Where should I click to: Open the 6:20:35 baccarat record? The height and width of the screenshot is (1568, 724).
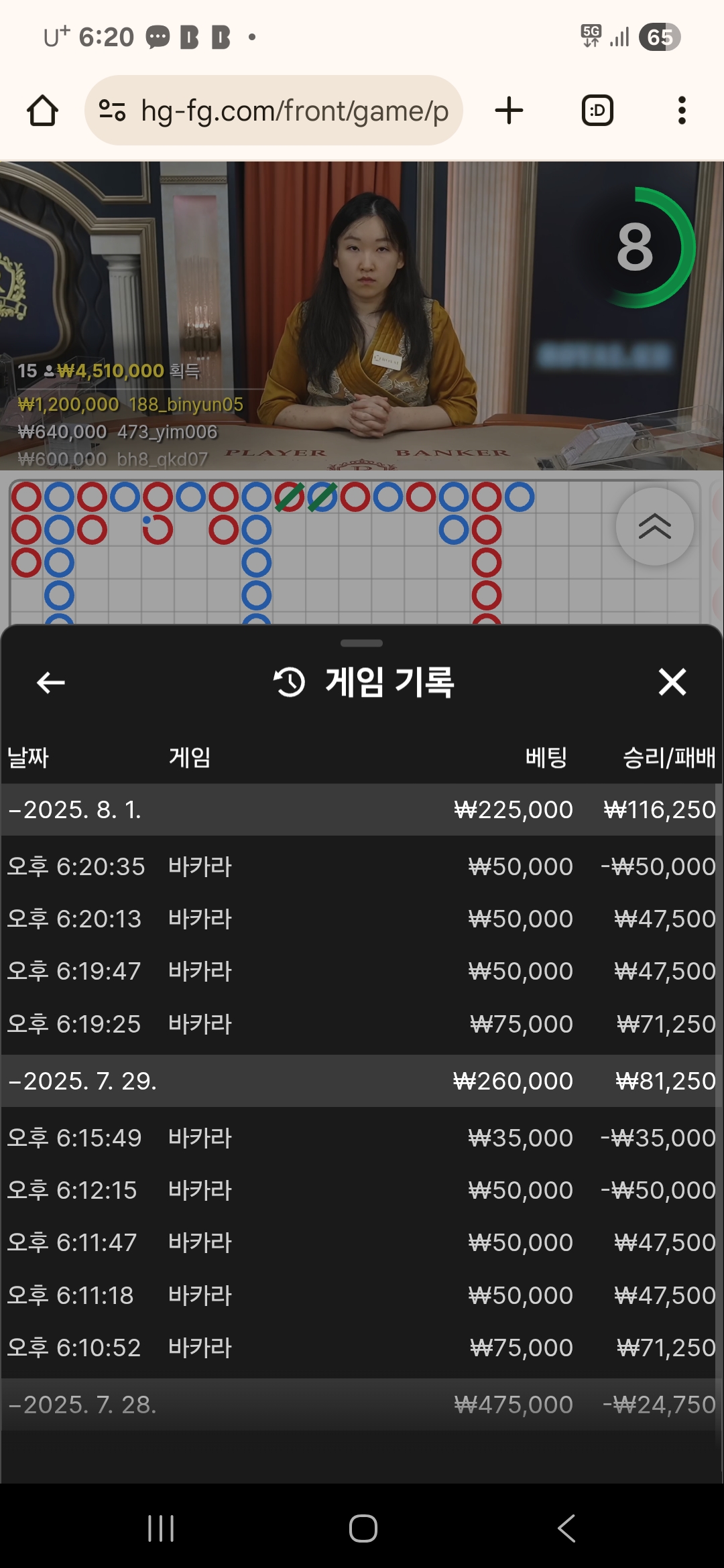(x=361, y=866)
